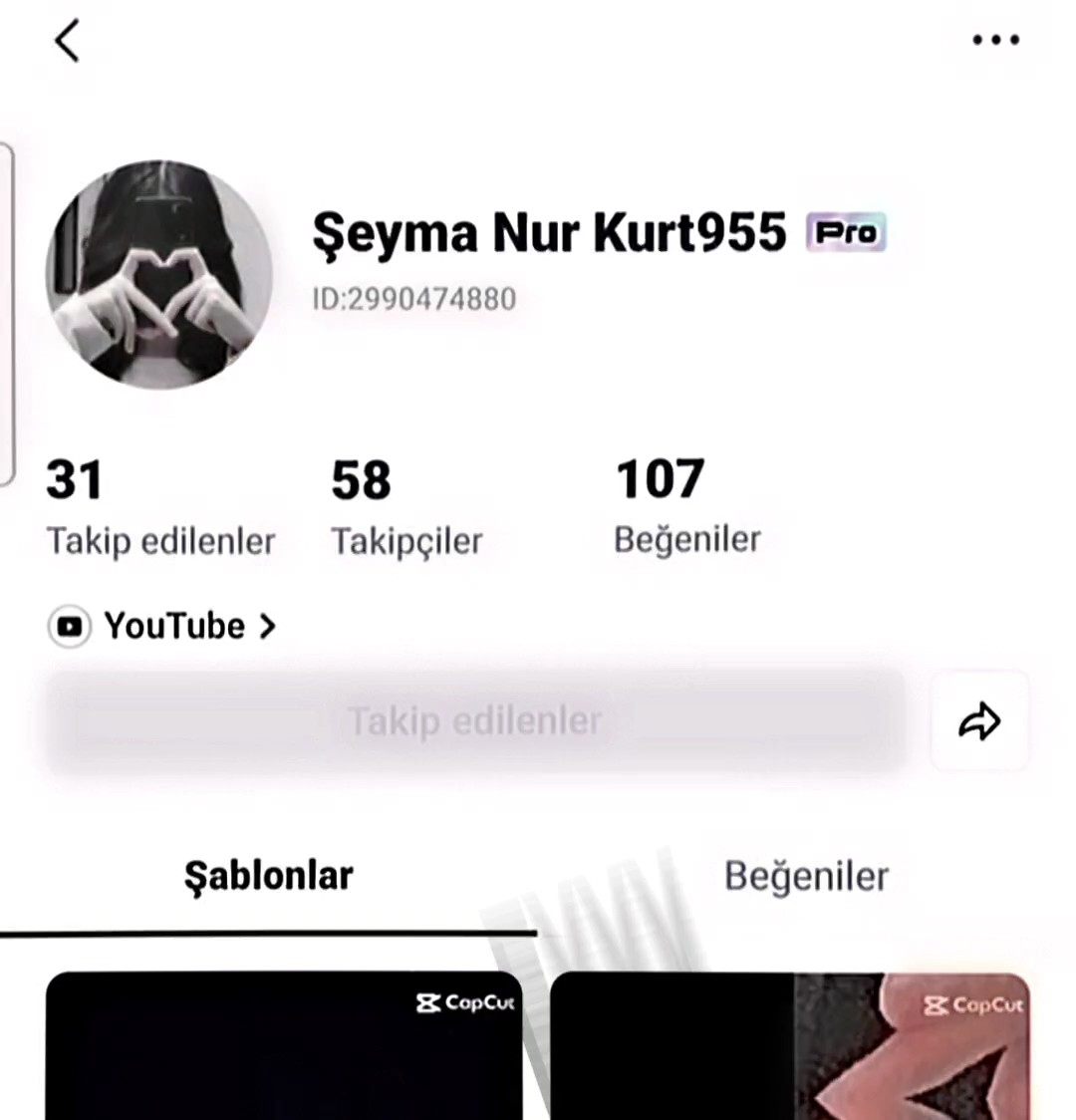
Task: Click the username Şeyma Nur Kurt955
Action: [x=550, y=231]
